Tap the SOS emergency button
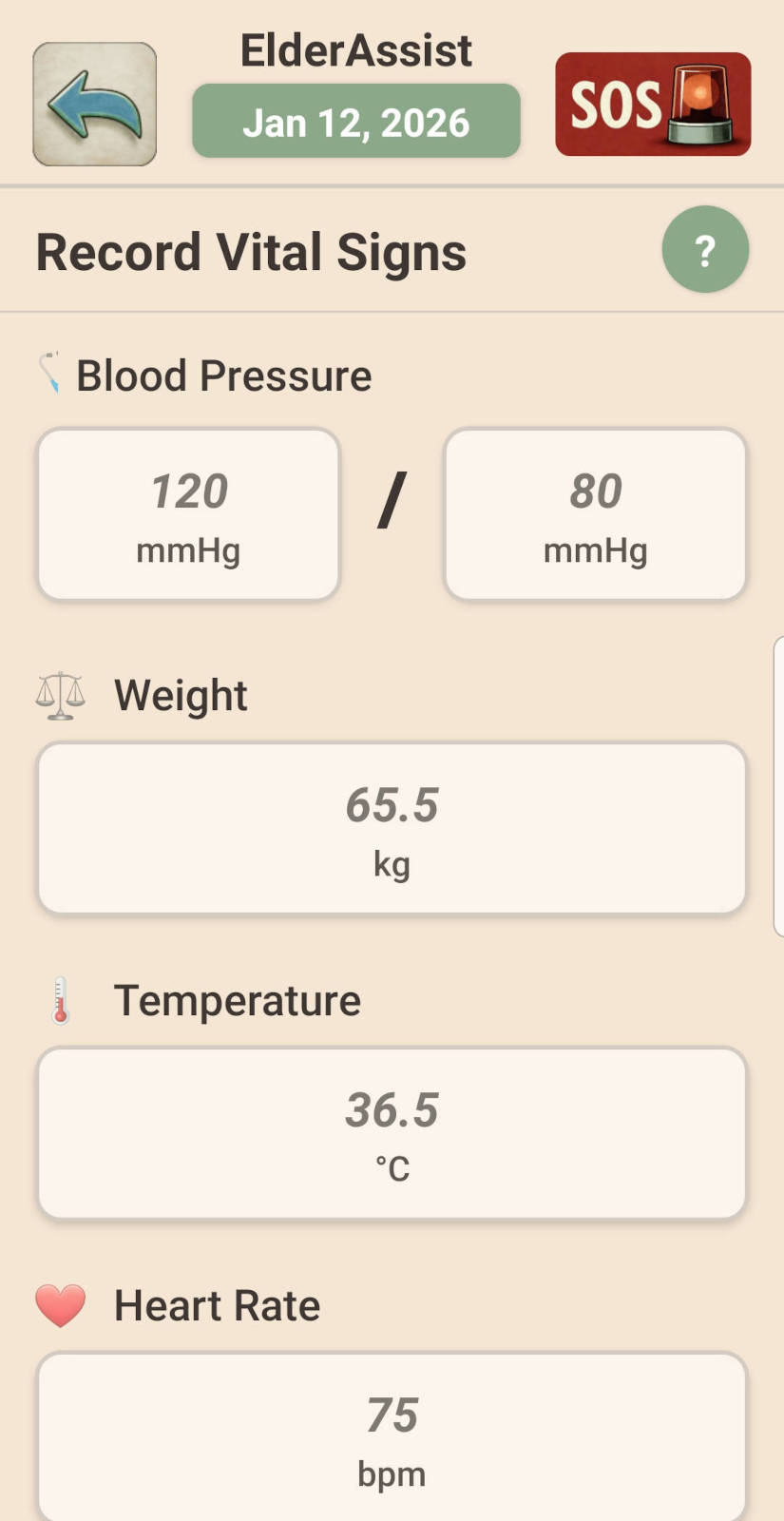 click(653, 105)
